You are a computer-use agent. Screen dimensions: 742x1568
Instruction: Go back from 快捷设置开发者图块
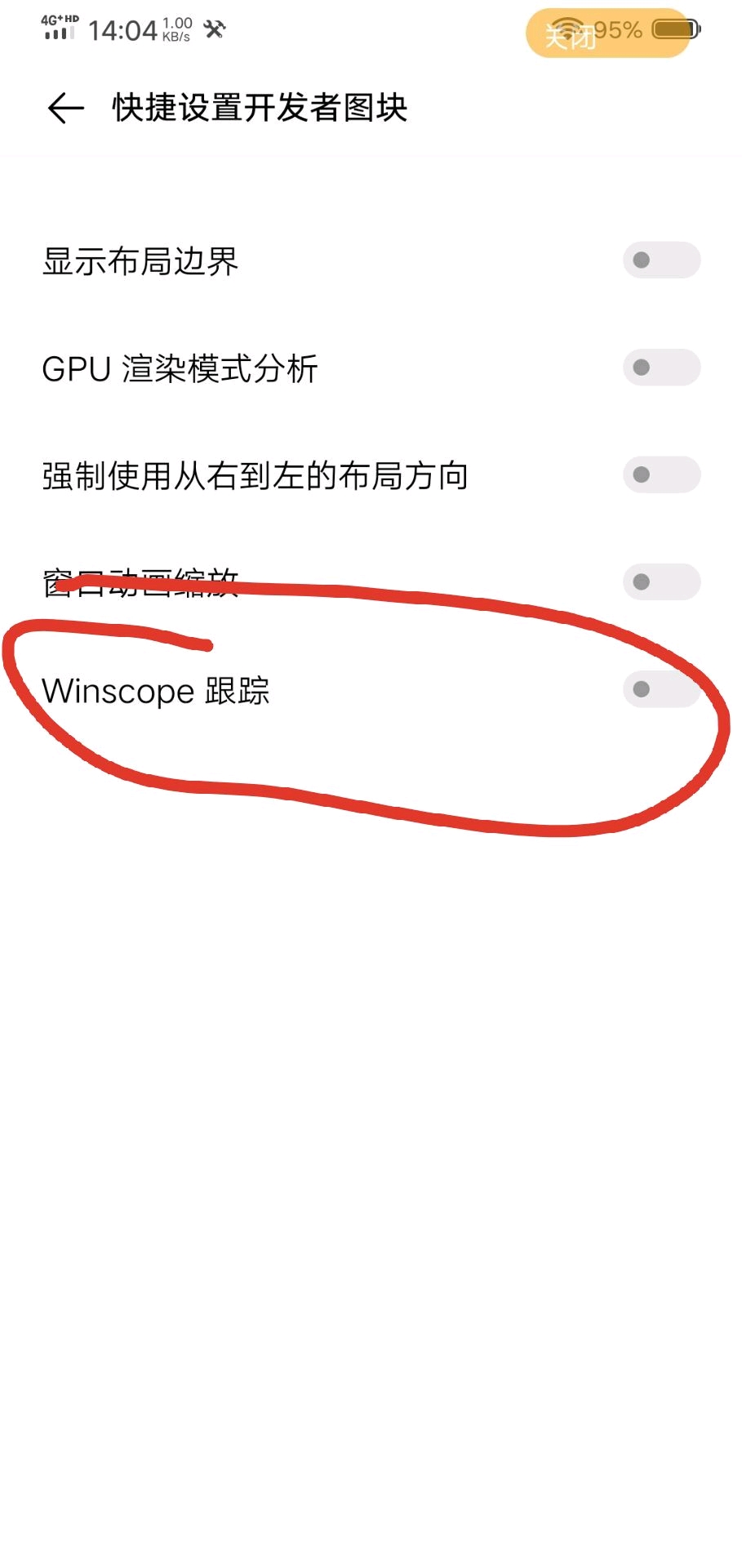pyautogui.click(x=66, y=108)
